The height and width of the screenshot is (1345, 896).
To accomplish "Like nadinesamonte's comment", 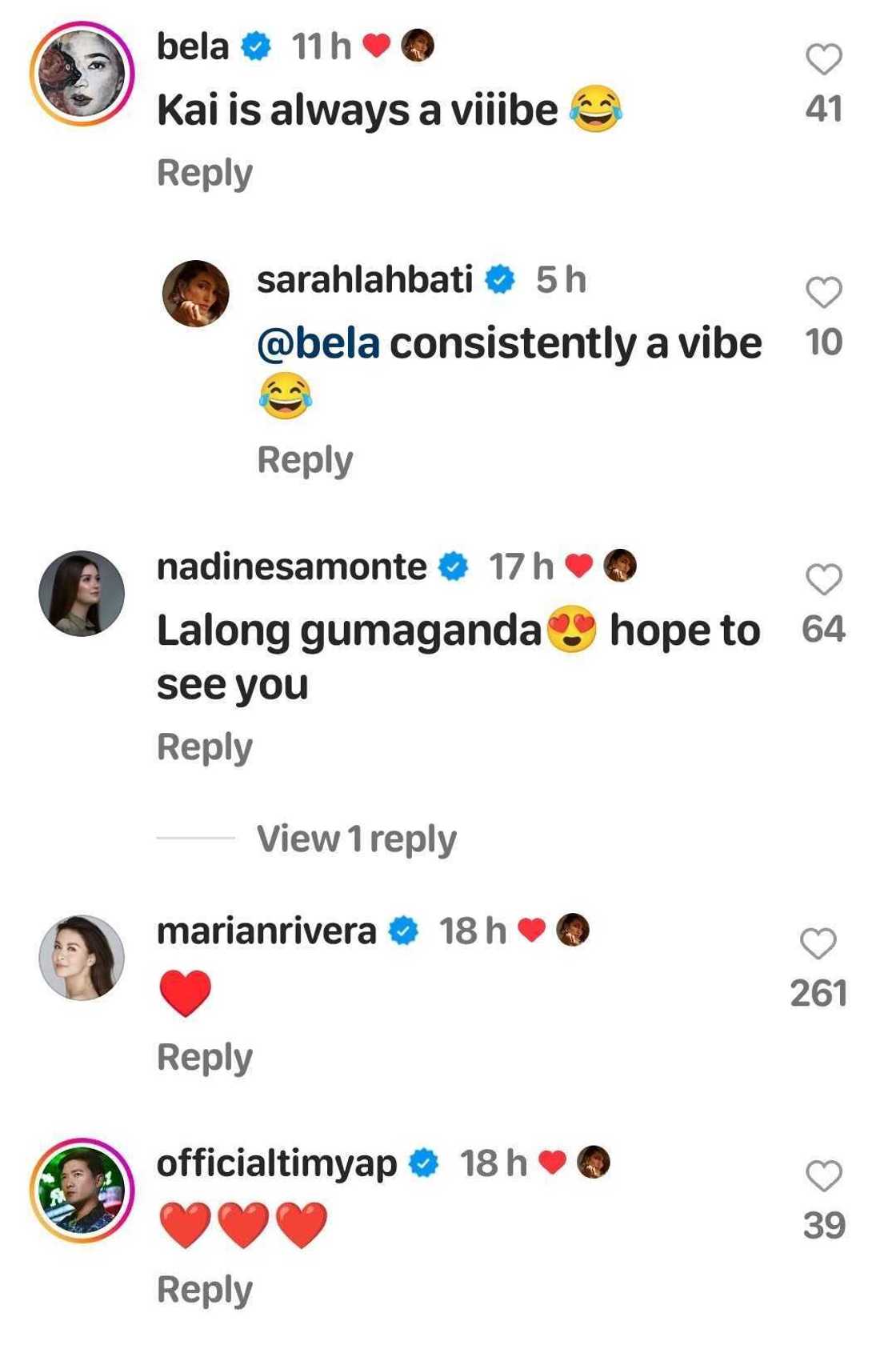I will click(823, 579).
